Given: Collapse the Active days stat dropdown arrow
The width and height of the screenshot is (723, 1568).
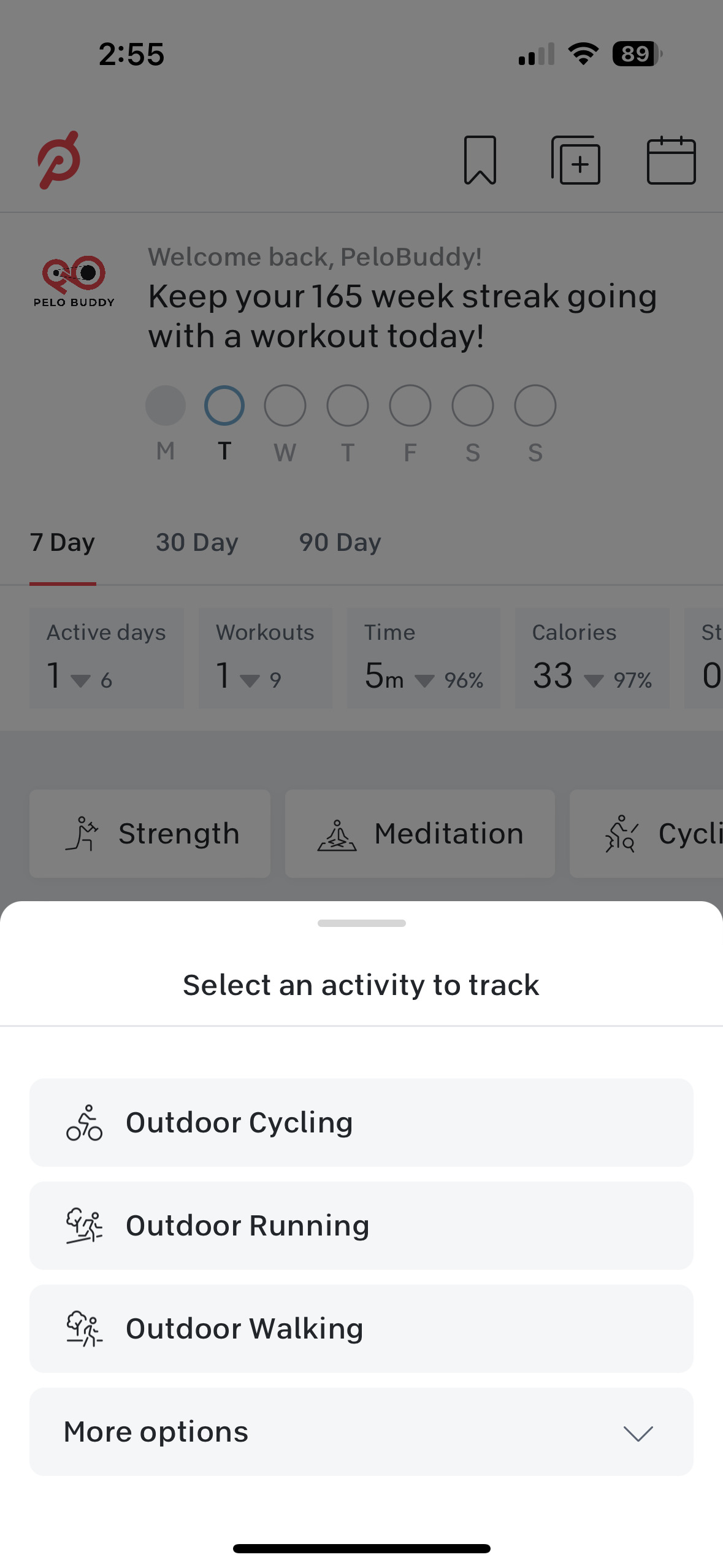Looking at the screenshot, I should click(x=80, y=680).
